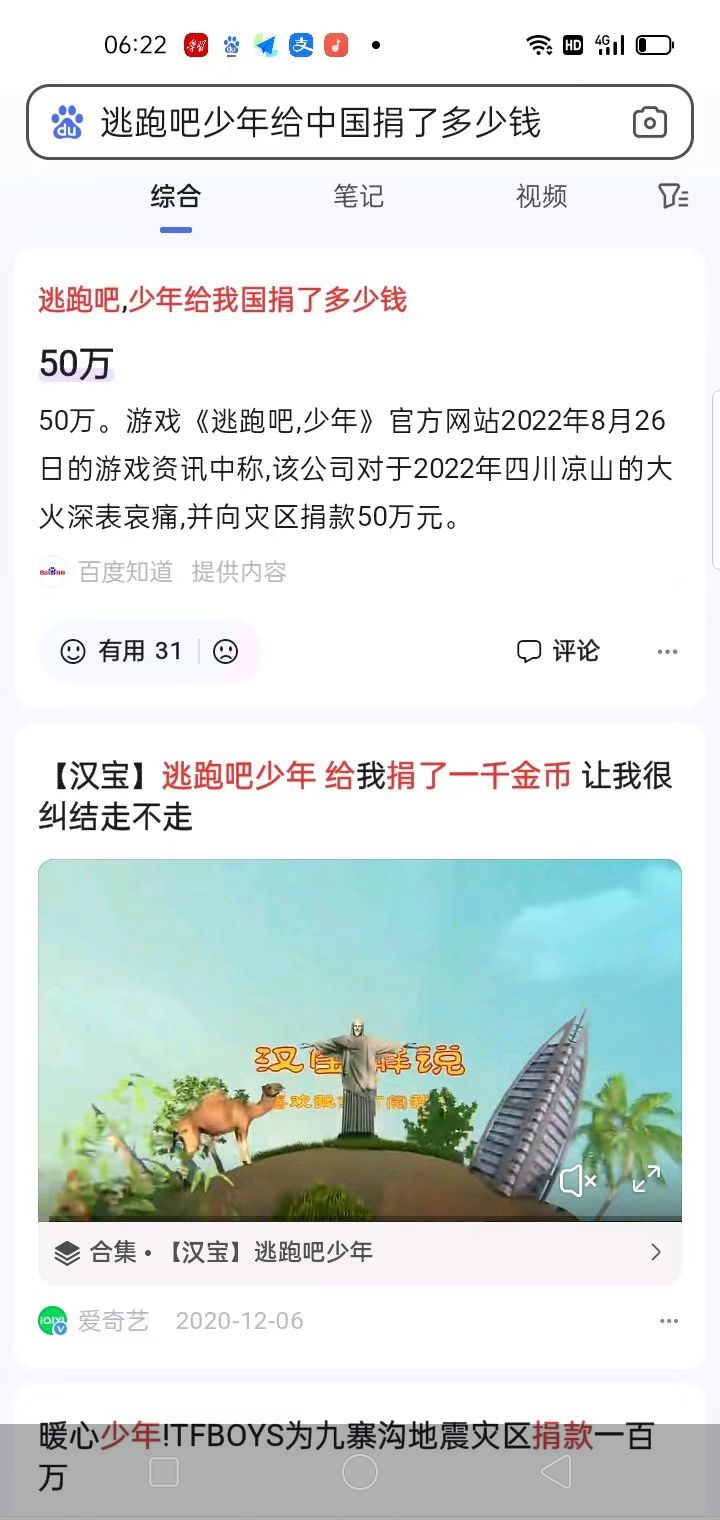Open the TFBOYS 九寨沟 donation result
The width and height of the screenshot is (720, 1520).
coord(346,1457)
